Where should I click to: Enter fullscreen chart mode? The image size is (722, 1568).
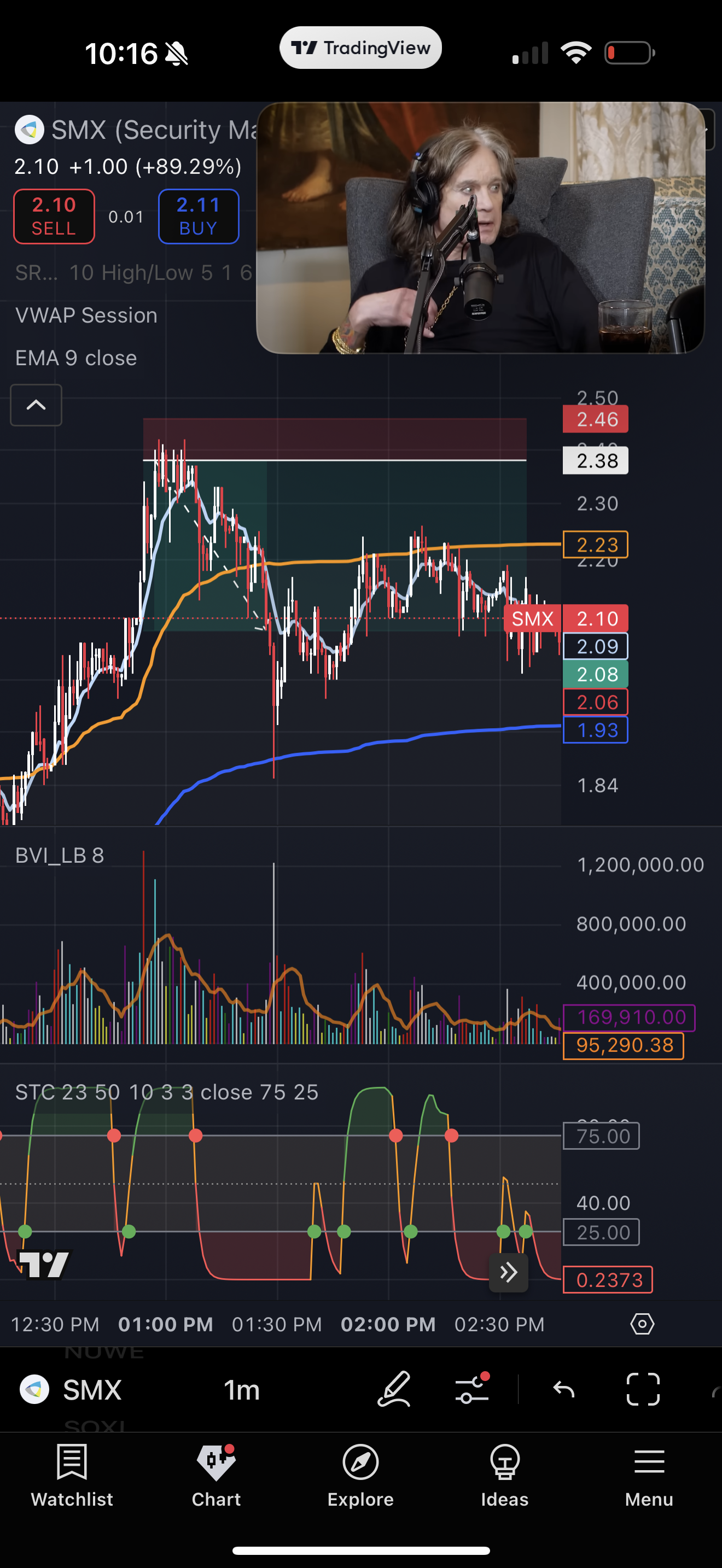tap(643, 1390)
